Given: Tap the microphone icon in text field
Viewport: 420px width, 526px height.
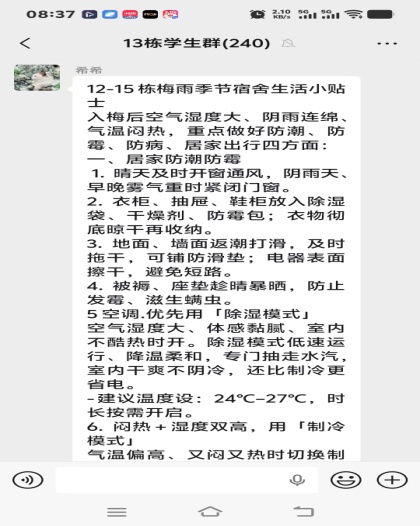Looking at the screenshot, I should coord(297,480).
